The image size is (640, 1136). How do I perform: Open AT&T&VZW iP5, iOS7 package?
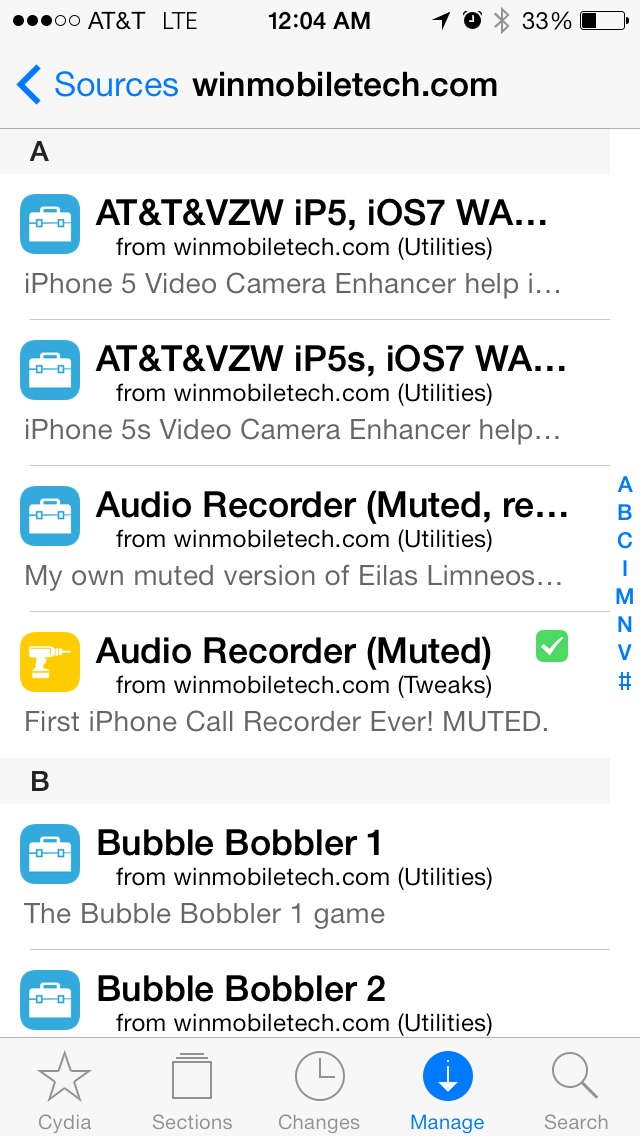(x=305, y=246)
